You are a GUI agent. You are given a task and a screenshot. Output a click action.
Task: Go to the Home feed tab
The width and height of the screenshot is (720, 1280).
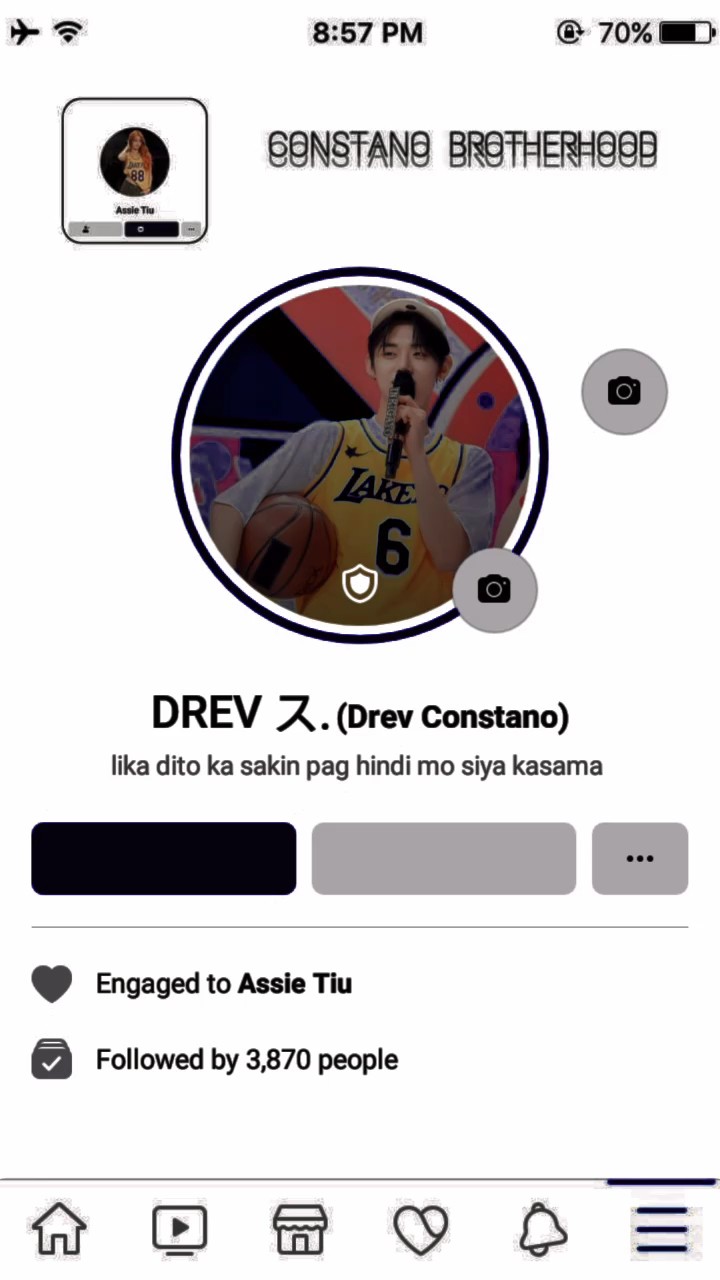pyautogui.click(x=60, y=1229)
